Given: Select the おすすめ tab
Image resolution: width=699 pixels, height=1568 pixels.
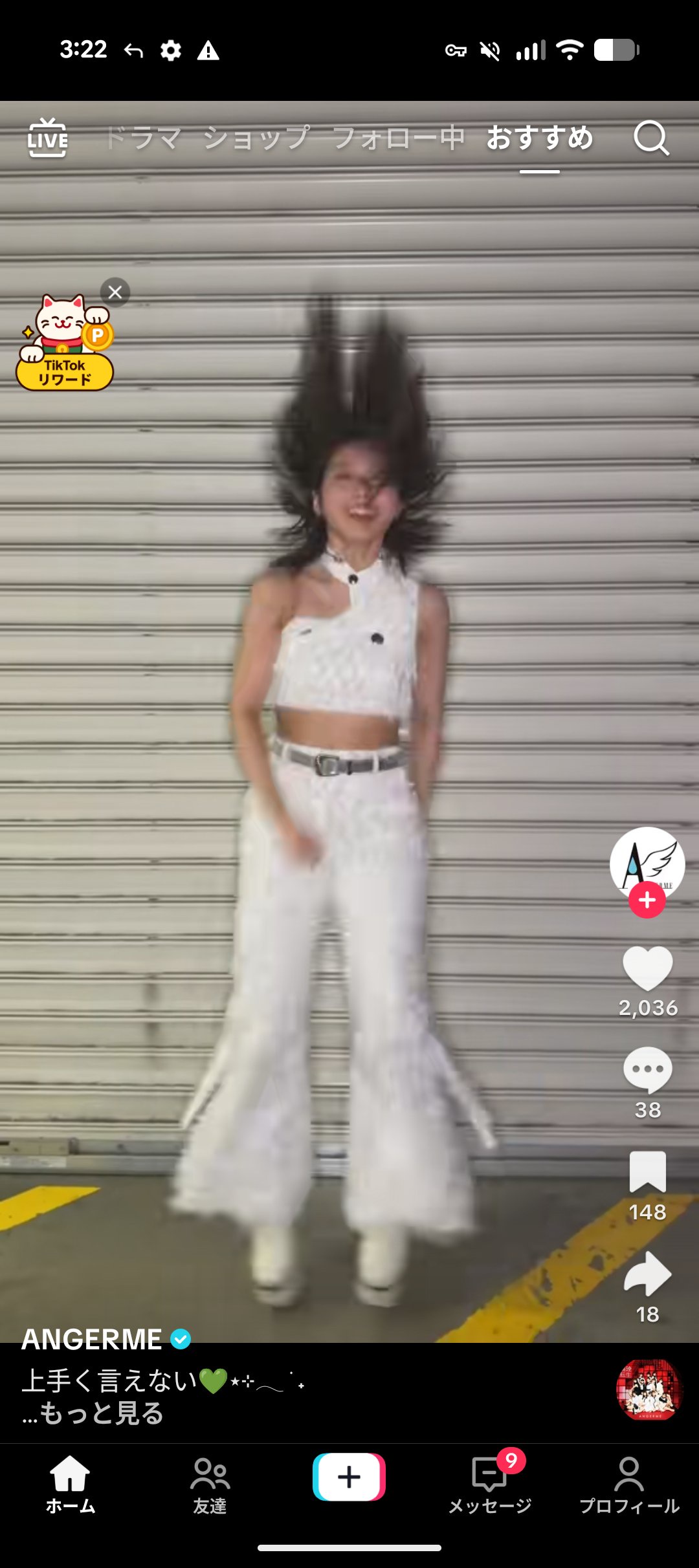Looking at the screenshot, I should tap(539, 138).
